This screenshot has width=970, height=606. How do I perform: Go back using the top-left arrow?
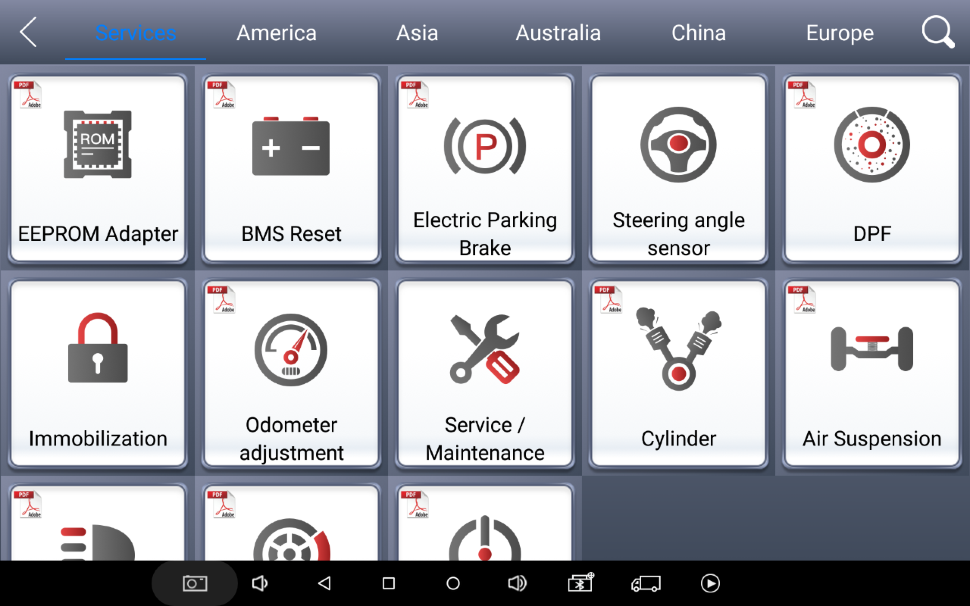(28, 33)
